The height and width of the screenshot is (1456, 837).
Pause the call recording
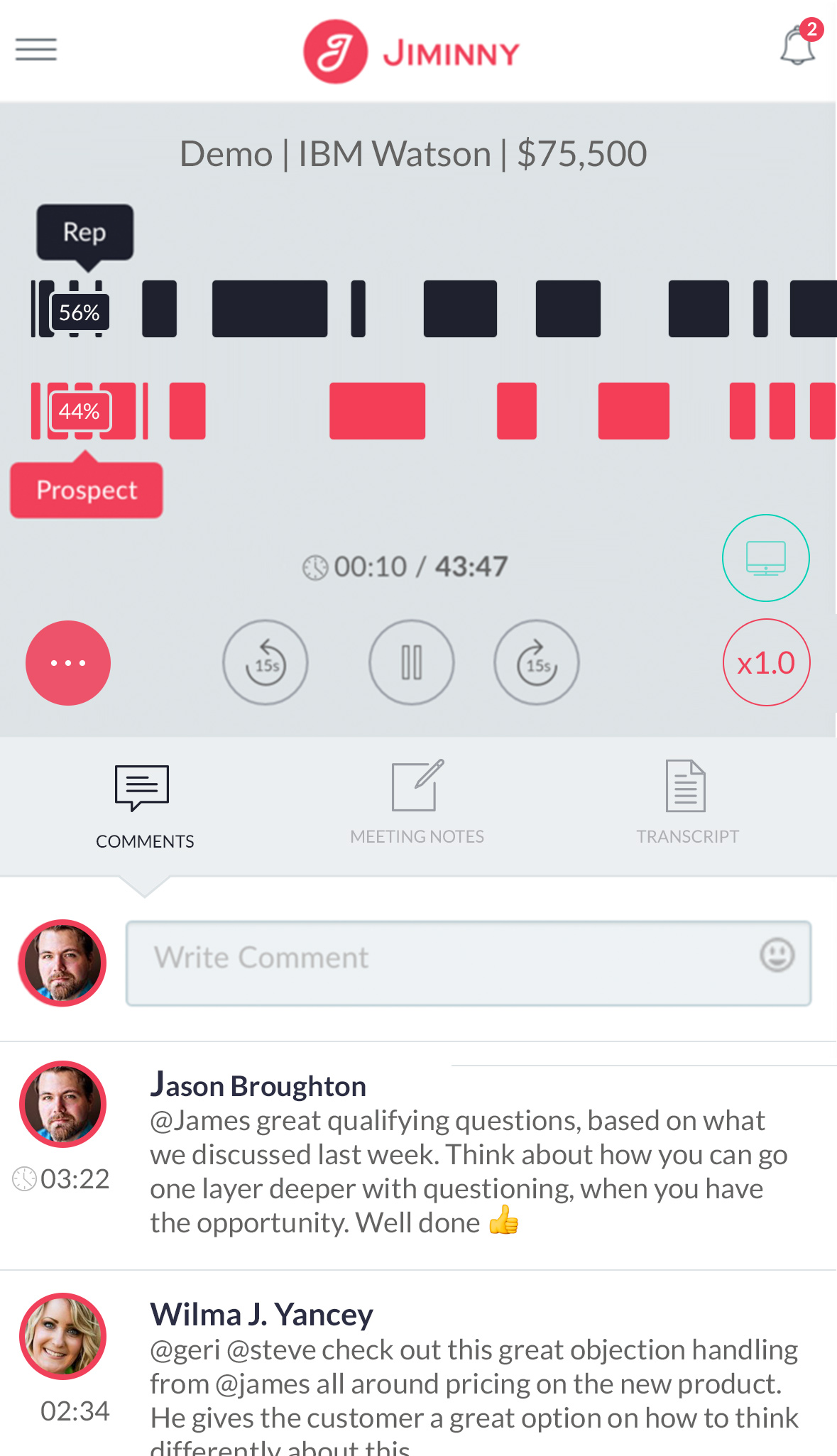[411, 662]
